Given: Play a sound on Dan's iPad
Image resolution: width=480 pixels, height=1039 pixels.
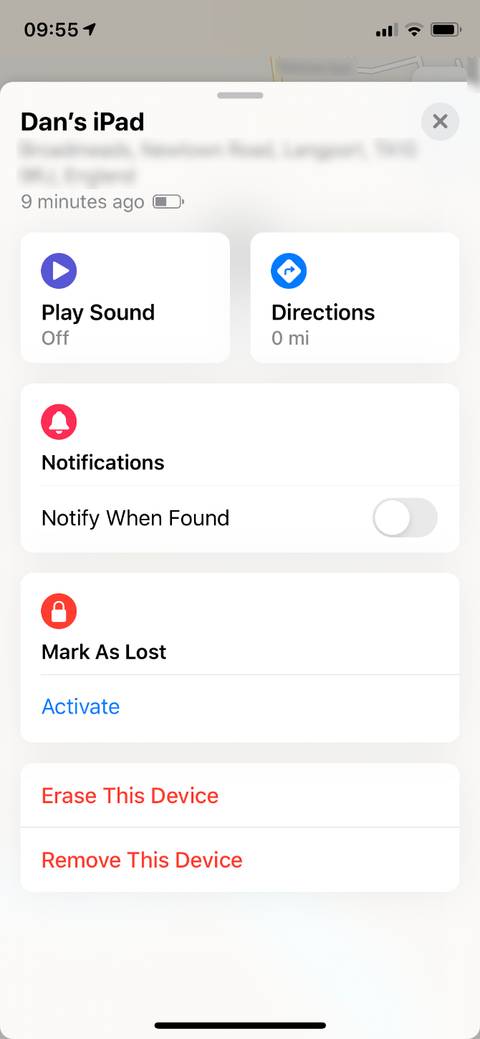Looking at the screenshot, I should pos(125,298).
